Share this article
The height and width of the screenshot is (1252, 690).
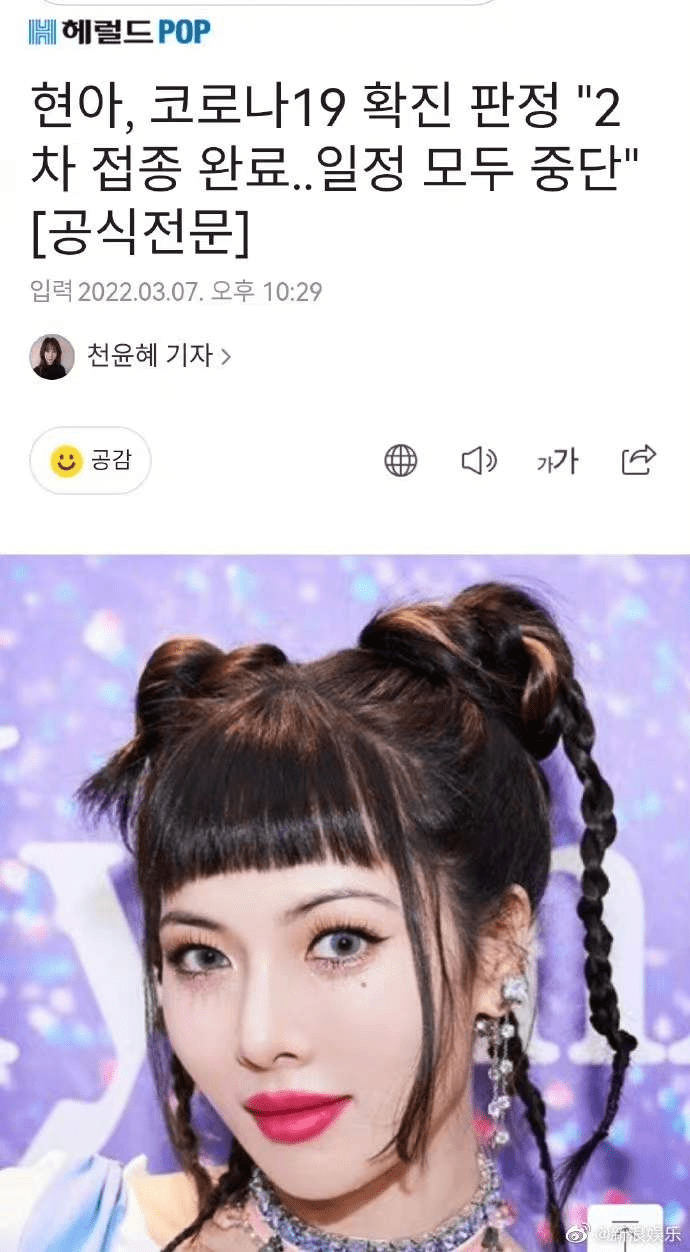pyautogui.click(x=638, y=459)
